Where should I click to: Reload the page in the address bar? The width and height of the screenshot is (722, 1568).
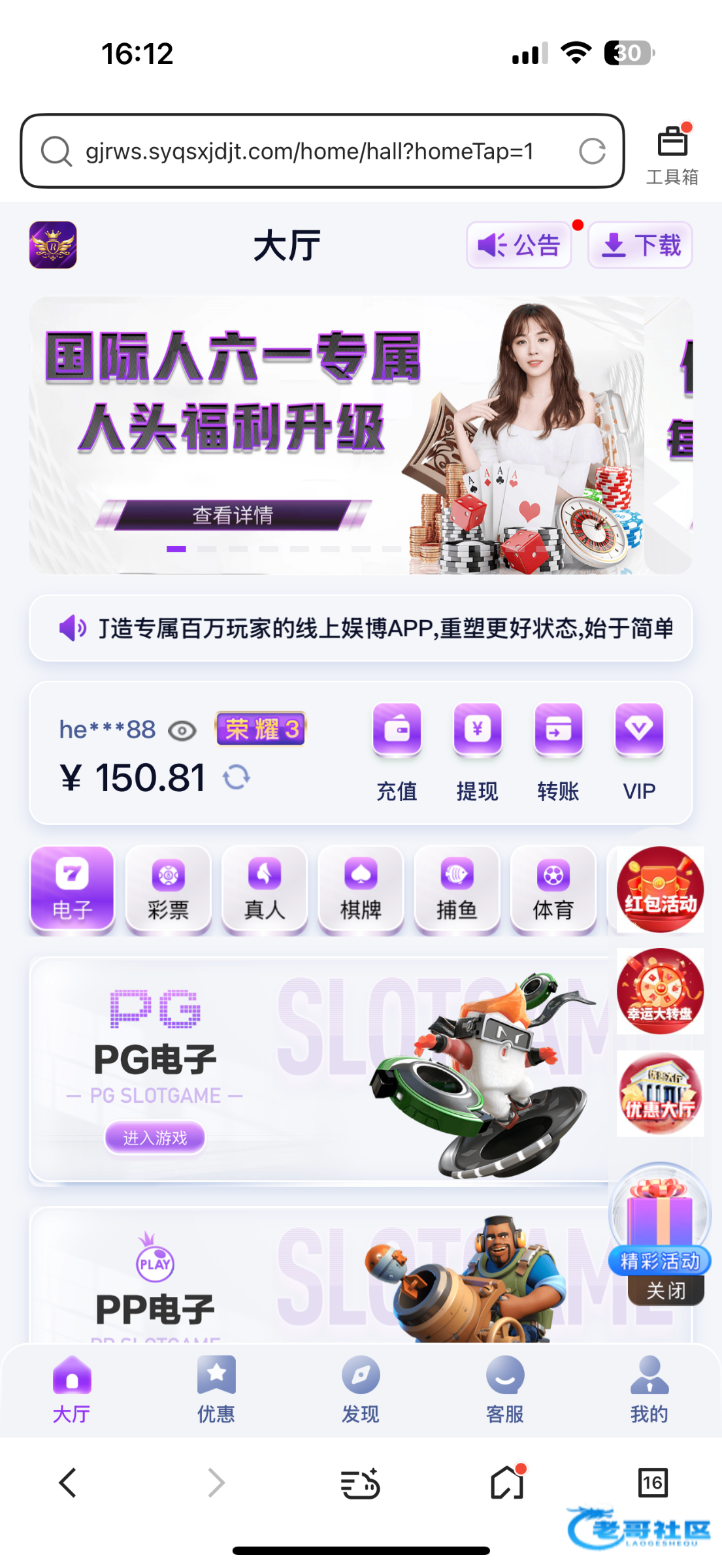click(592, 152)
